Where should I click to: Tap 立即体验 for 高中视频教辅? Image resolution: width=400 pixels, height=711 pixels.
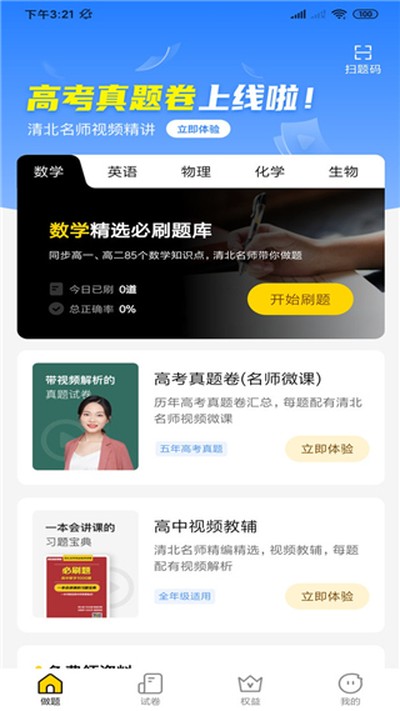pos(327,596)
